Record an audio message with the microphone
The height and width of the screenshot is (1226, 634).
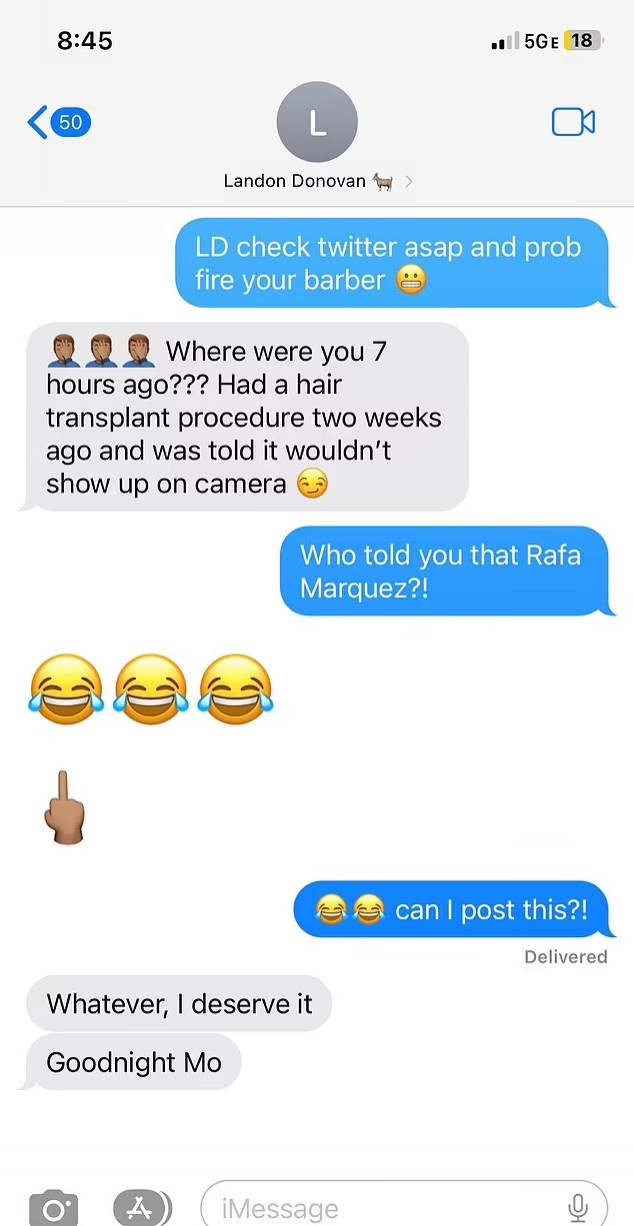point(578,1207)
